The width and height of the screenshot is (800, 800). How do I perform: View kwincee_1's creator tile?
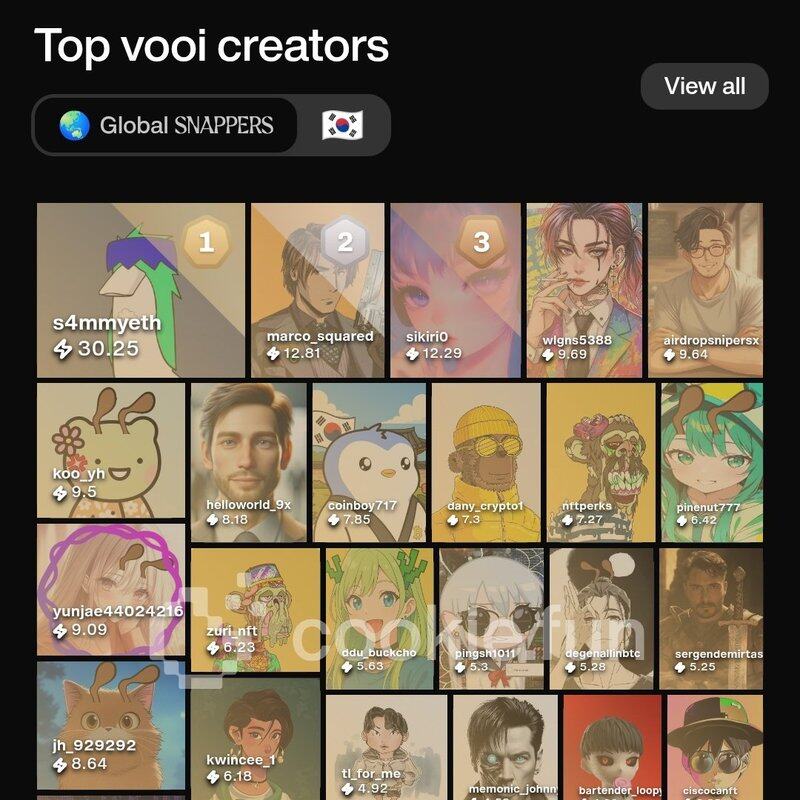coord(255,740)
